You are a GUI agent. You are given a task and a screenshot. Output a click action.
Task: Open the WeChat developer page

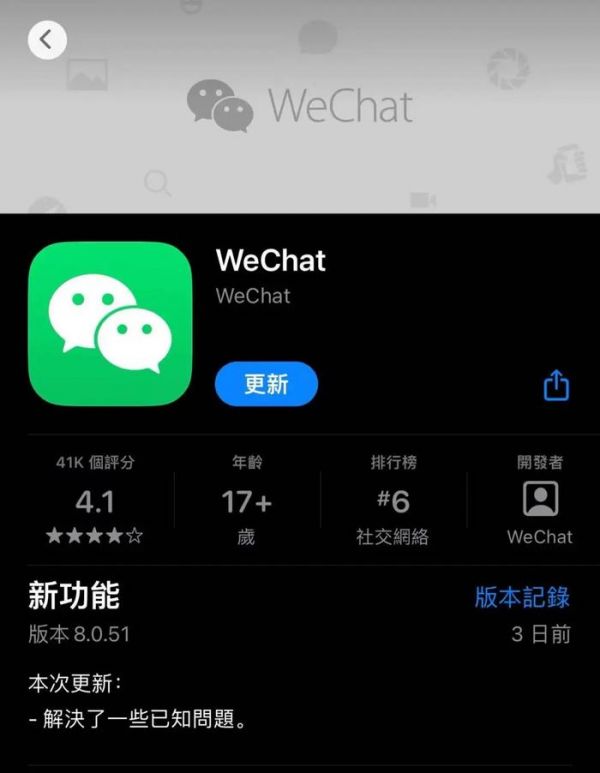(540, 500)
